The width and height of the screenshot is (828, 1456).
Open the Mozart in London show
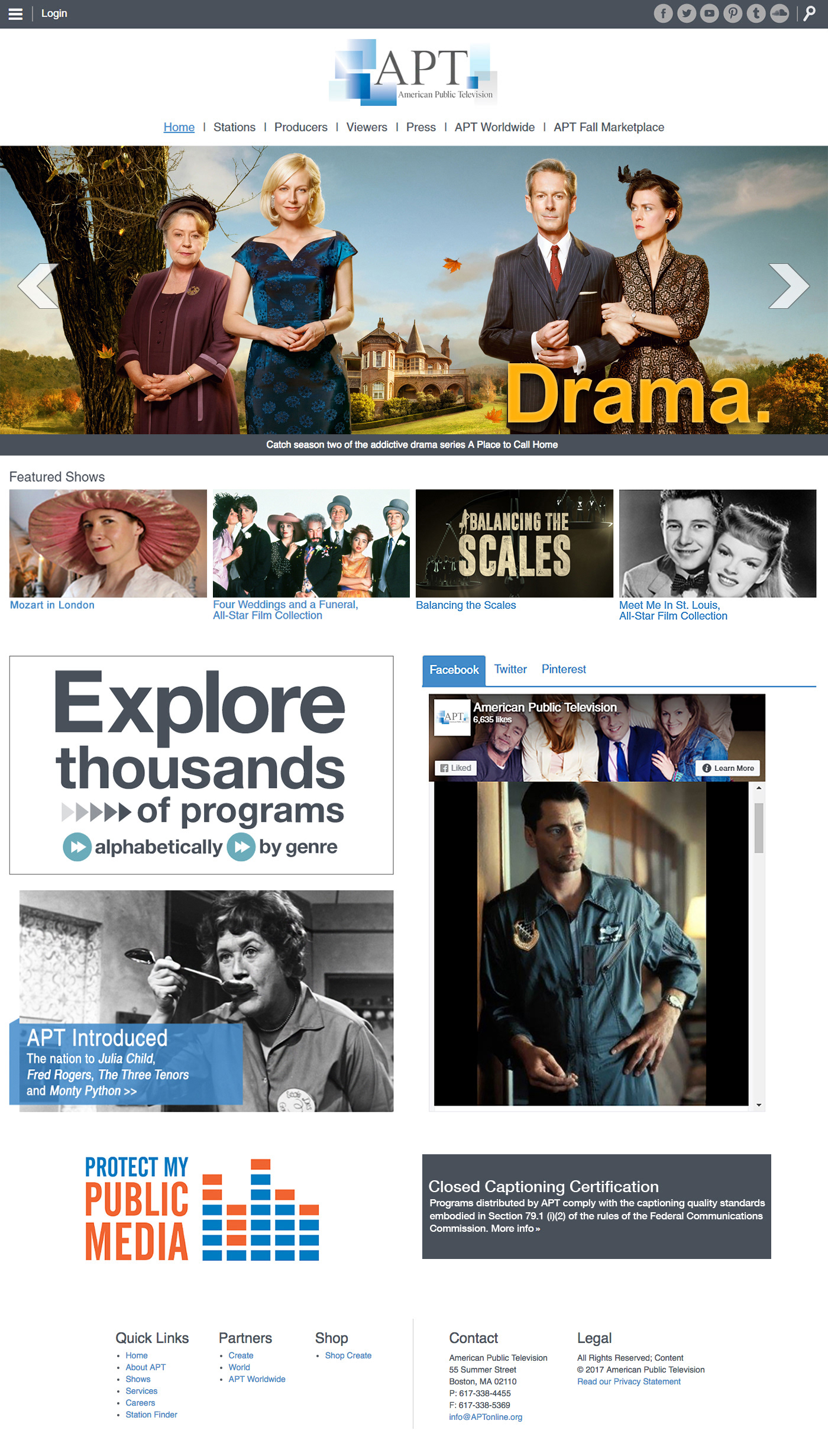(x=52, y=605)
